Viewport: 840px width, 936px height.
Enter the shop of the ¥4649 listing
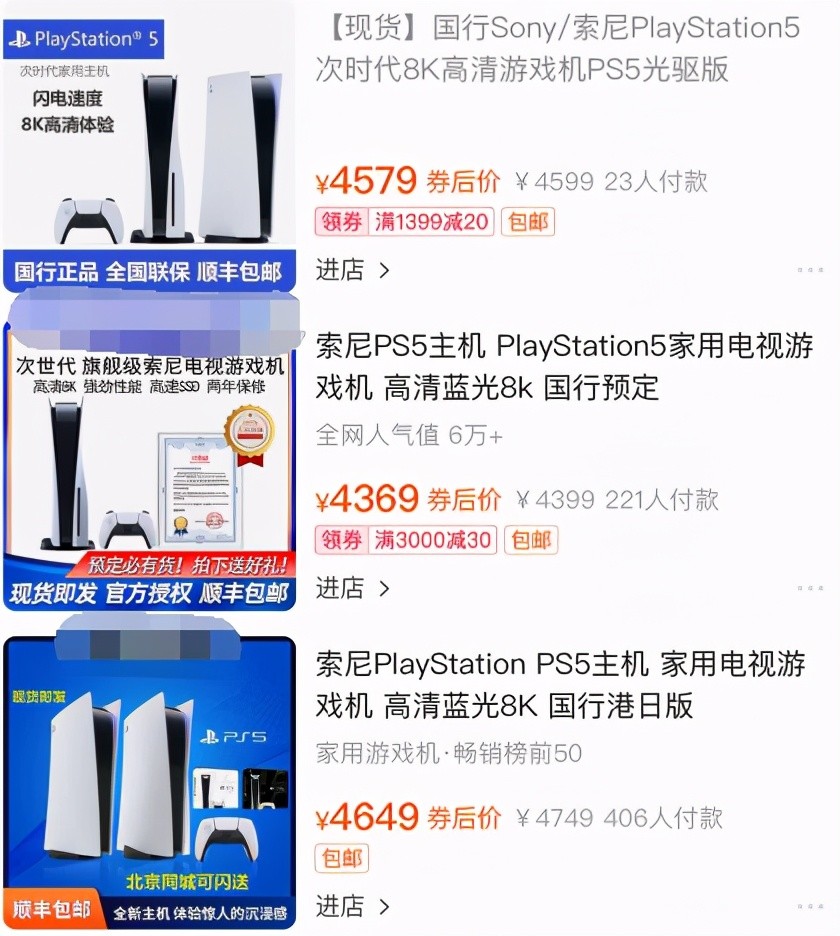coord(352,906)
